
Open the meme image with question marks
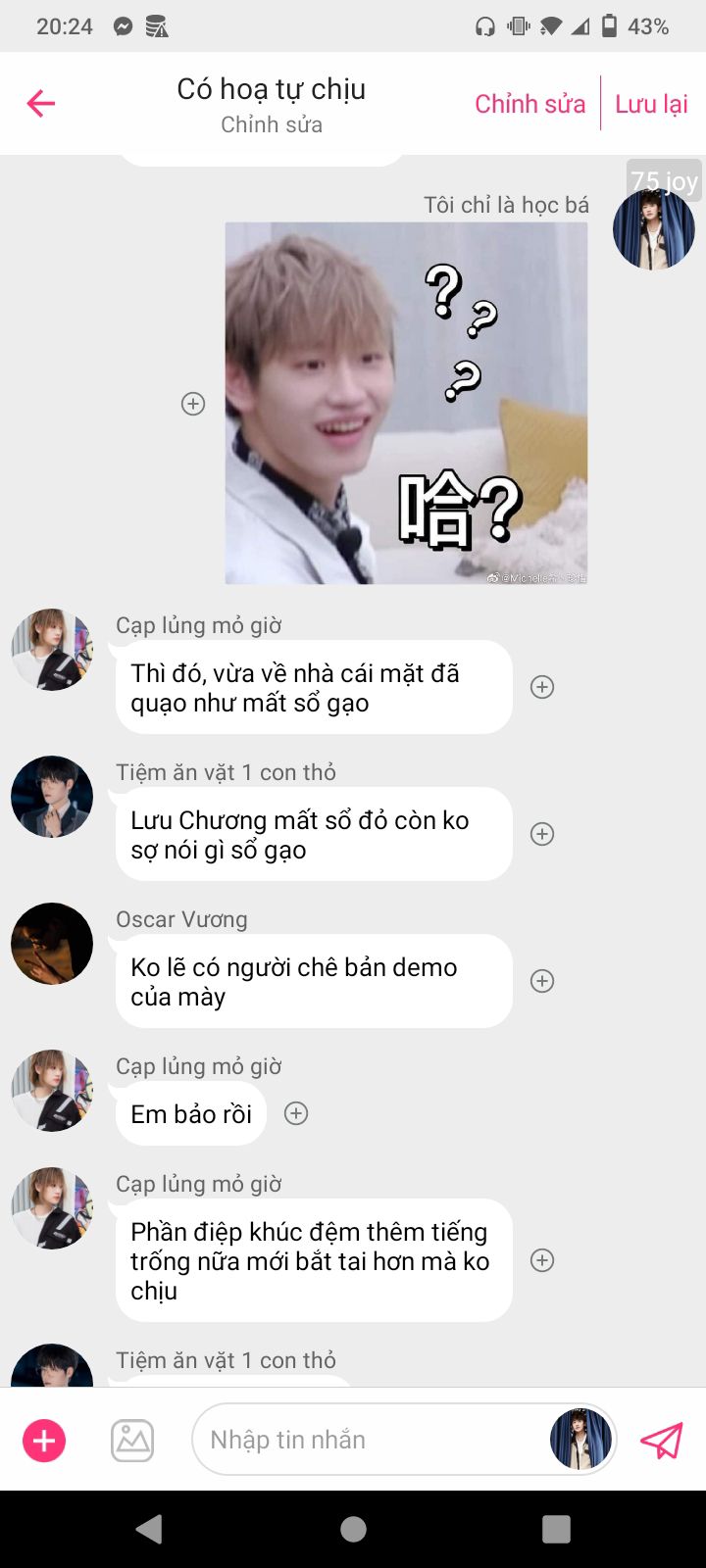pos(406,404)
